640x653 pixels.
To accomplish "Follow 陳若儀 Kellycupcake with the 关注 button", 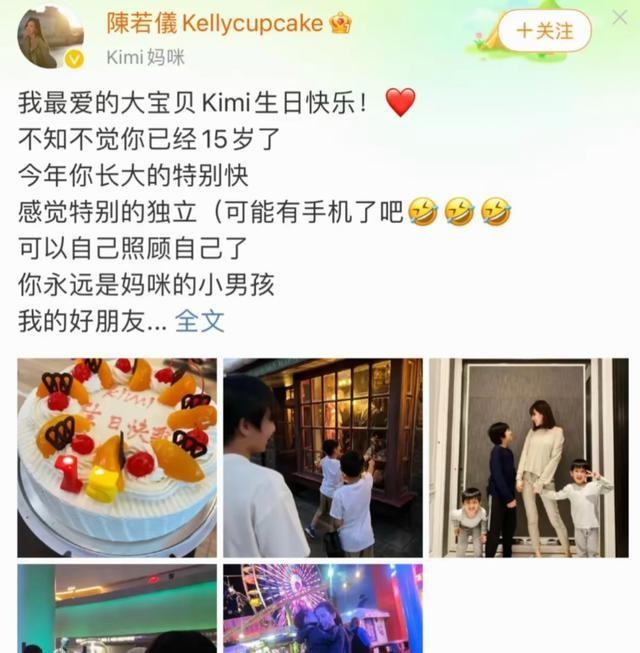I will tap(544, 31).
